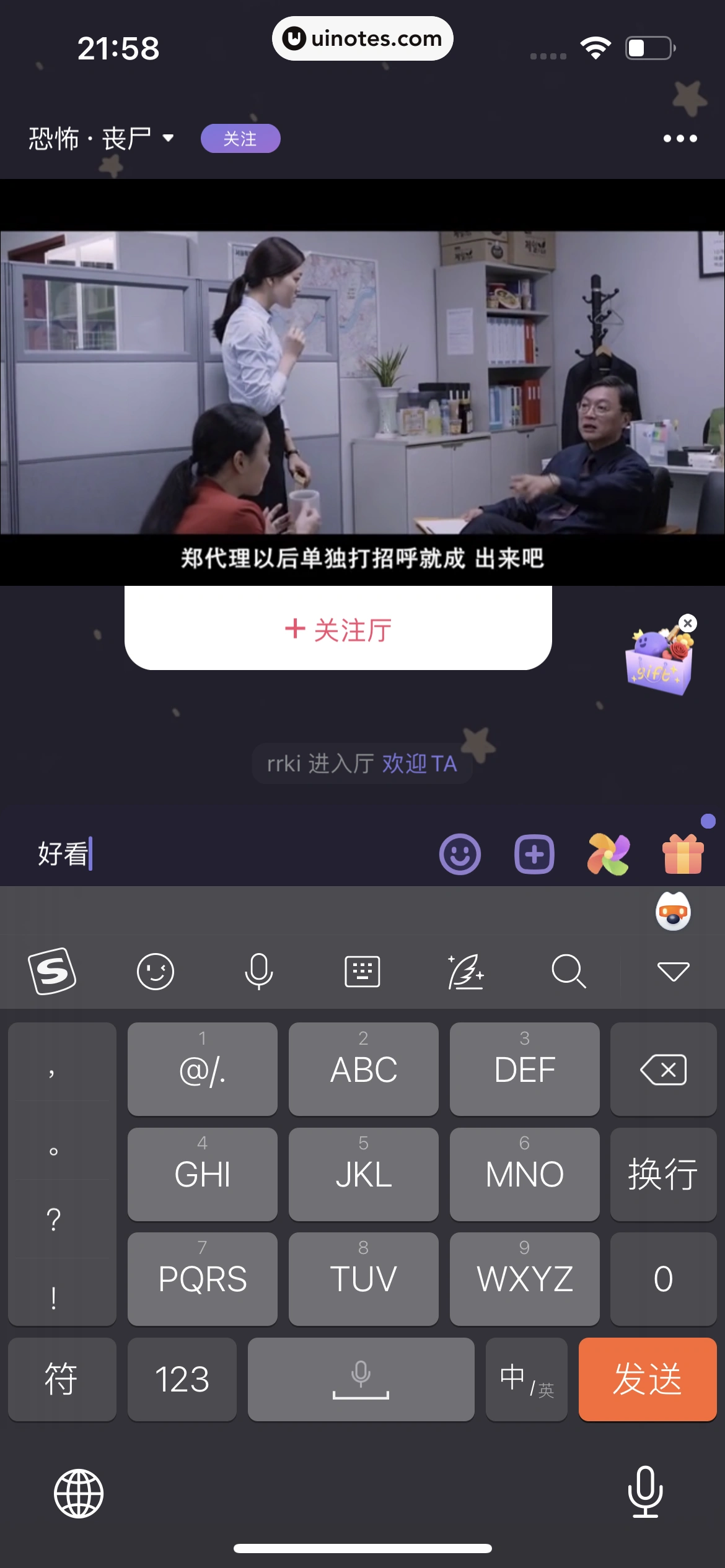
Task: Collapse the keyboard with down arrow
Action: coord(673,971)
